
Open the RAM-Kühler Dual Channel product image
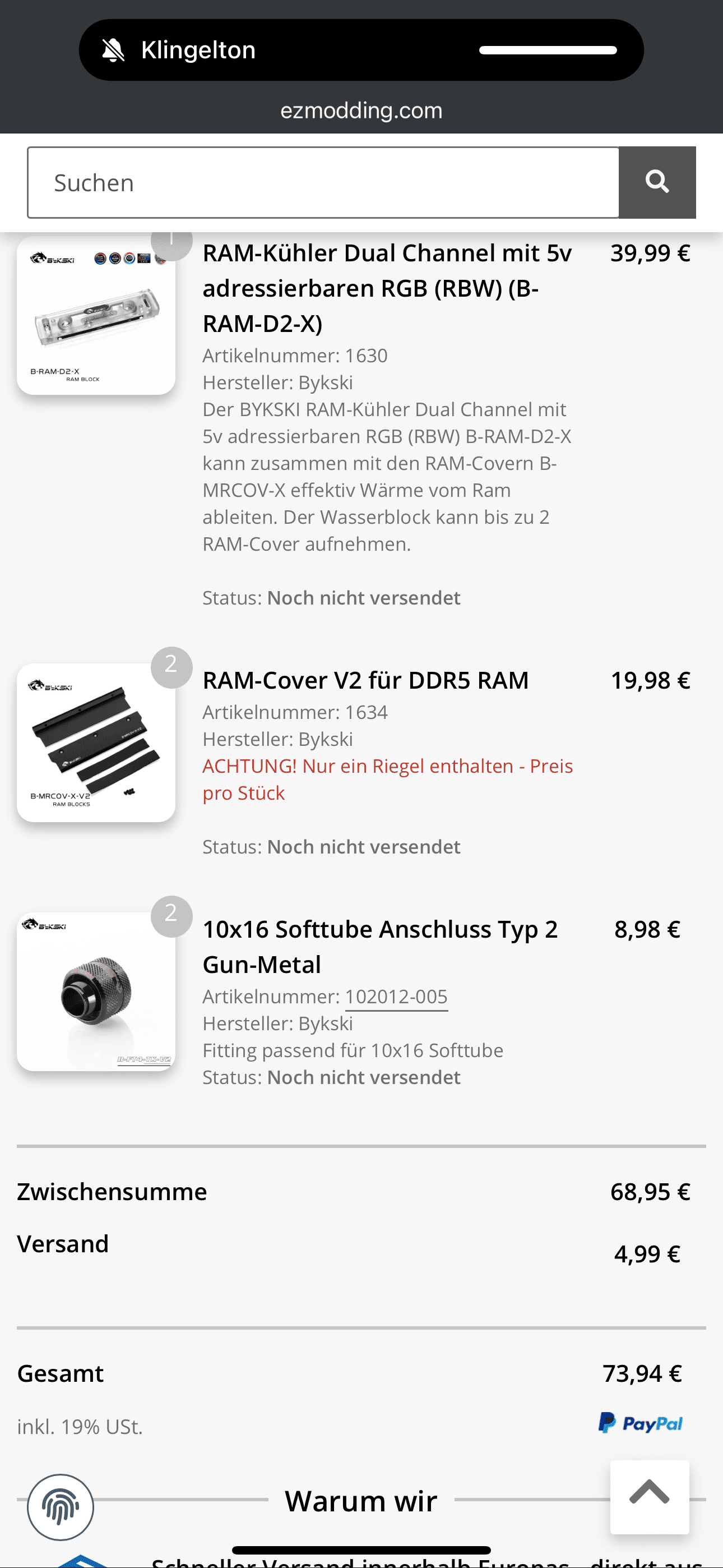(x=96, y=316)
